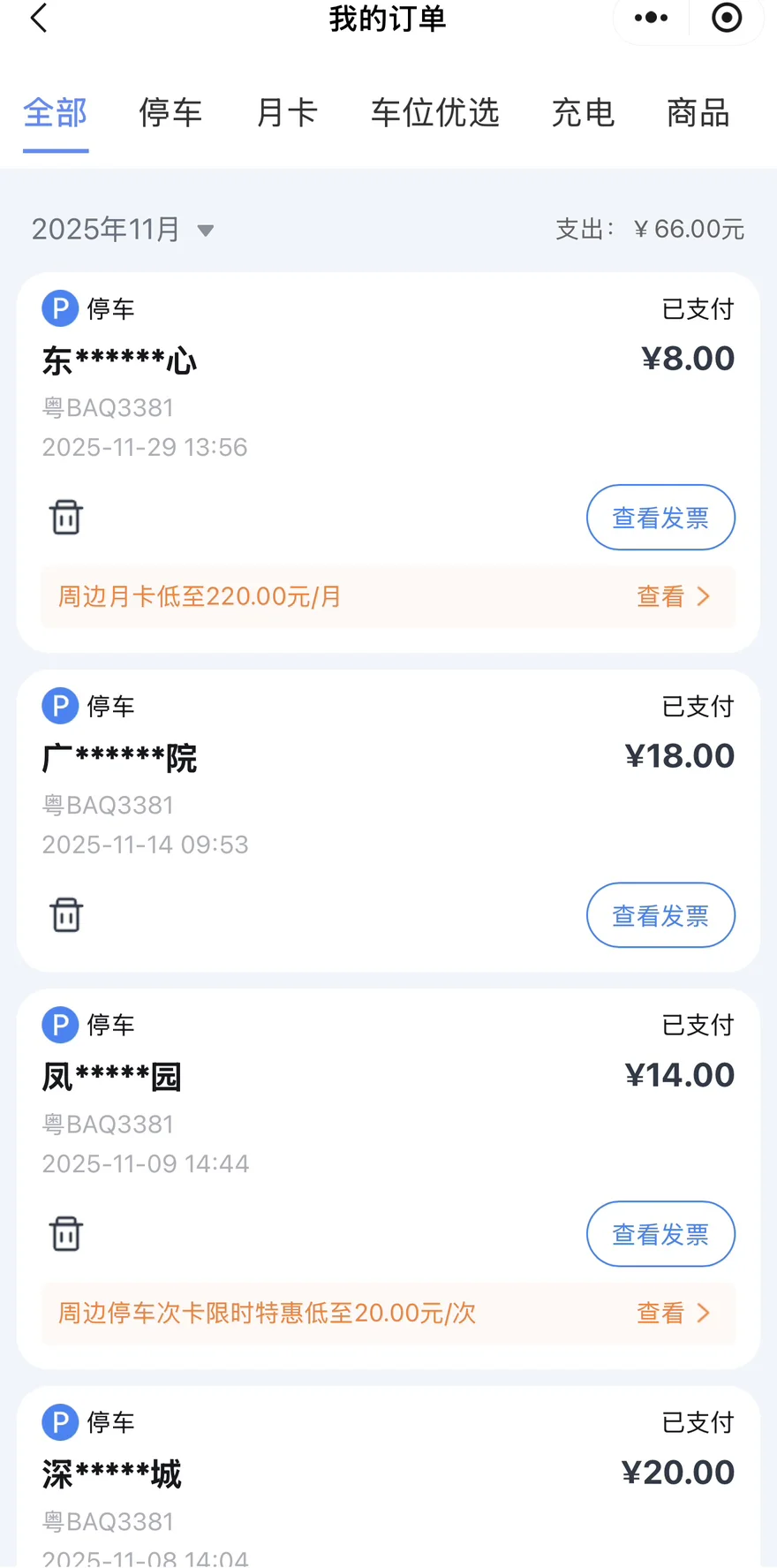Expand the 2025年11月 month picker
The width and height of the screenshot is (777, 1568).
point(122,230)
